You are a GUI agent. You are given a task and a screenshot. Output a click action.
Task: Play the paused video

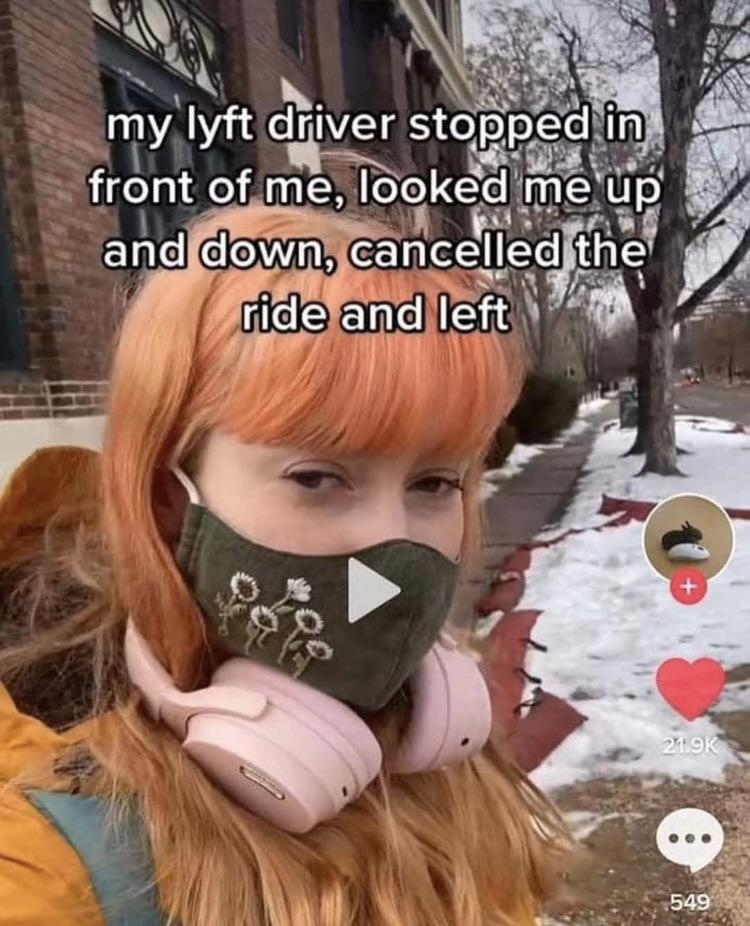pyautogui.click(x=371, y=590)
